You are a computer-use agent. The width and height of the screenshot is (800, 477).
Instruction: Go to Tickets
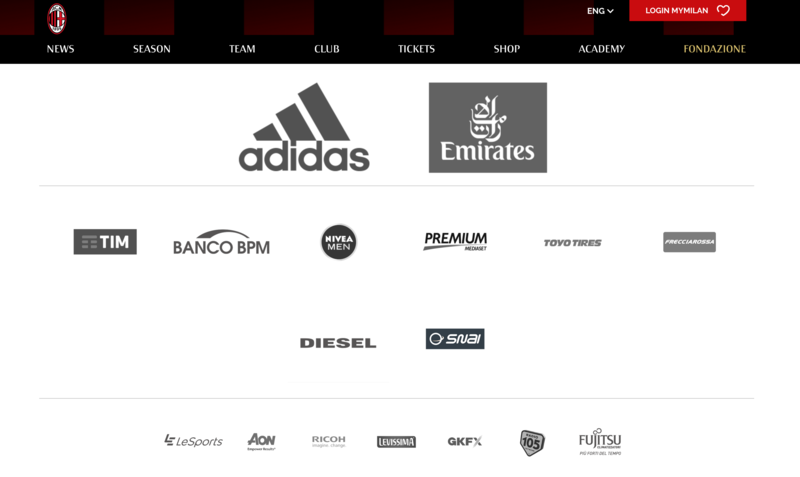point(416,49)
